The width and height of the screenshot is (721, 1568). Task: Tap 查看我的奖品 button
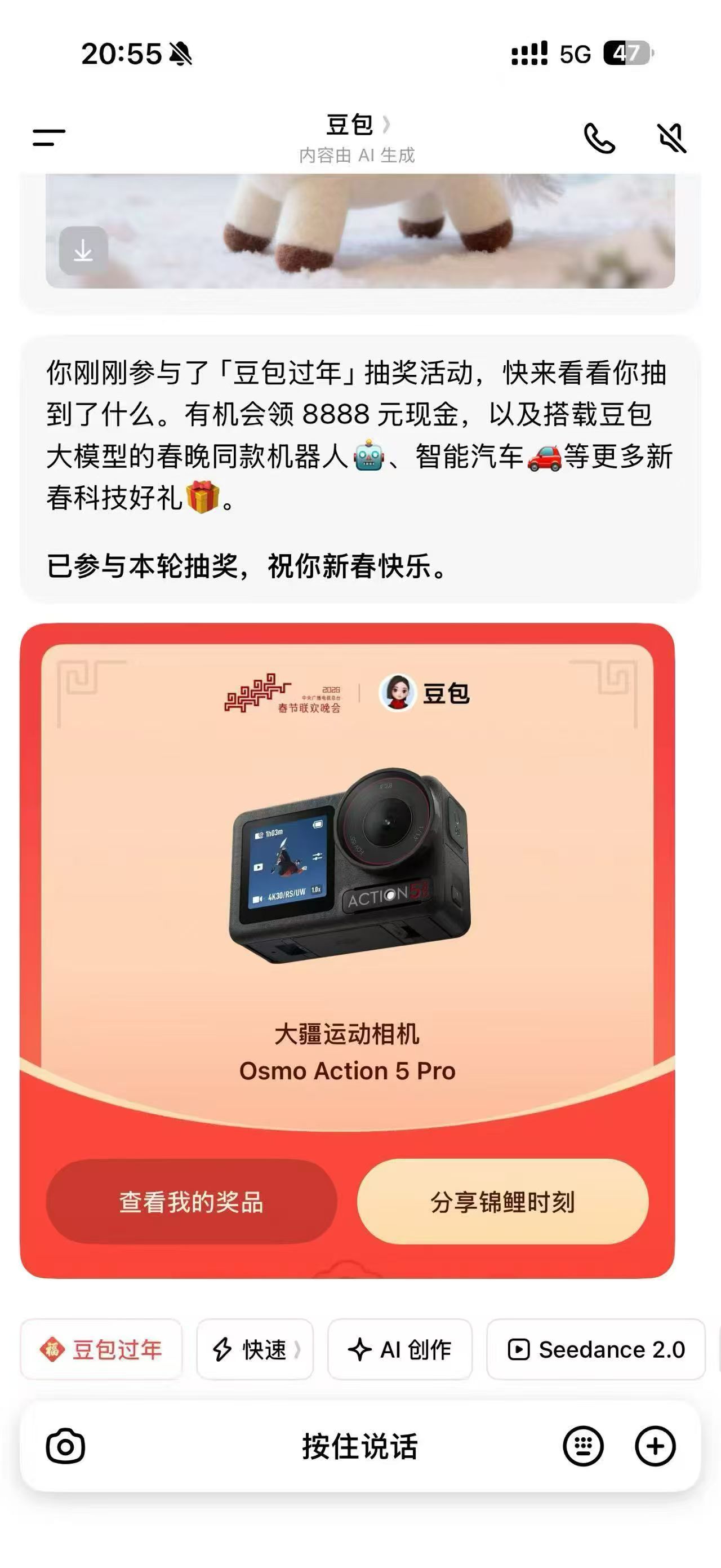point(191,1202)
